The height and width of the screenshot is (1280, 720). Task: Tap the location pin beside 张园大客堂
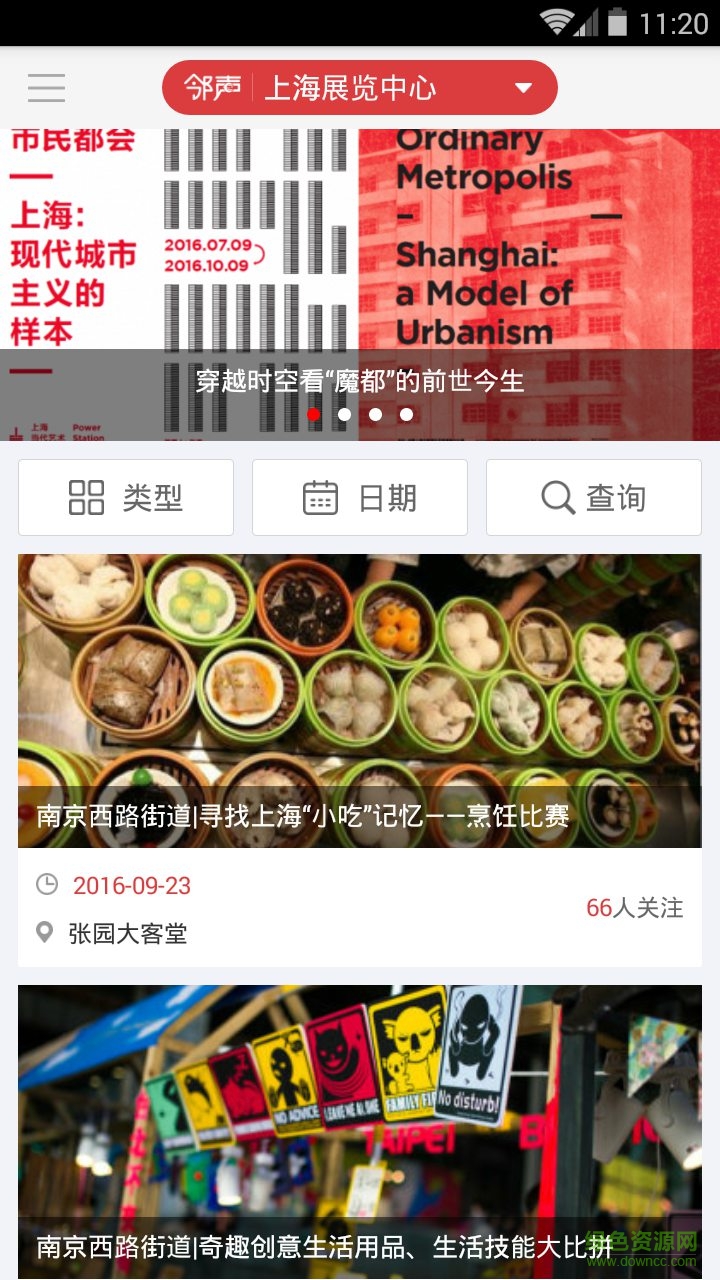coord(45,934)
